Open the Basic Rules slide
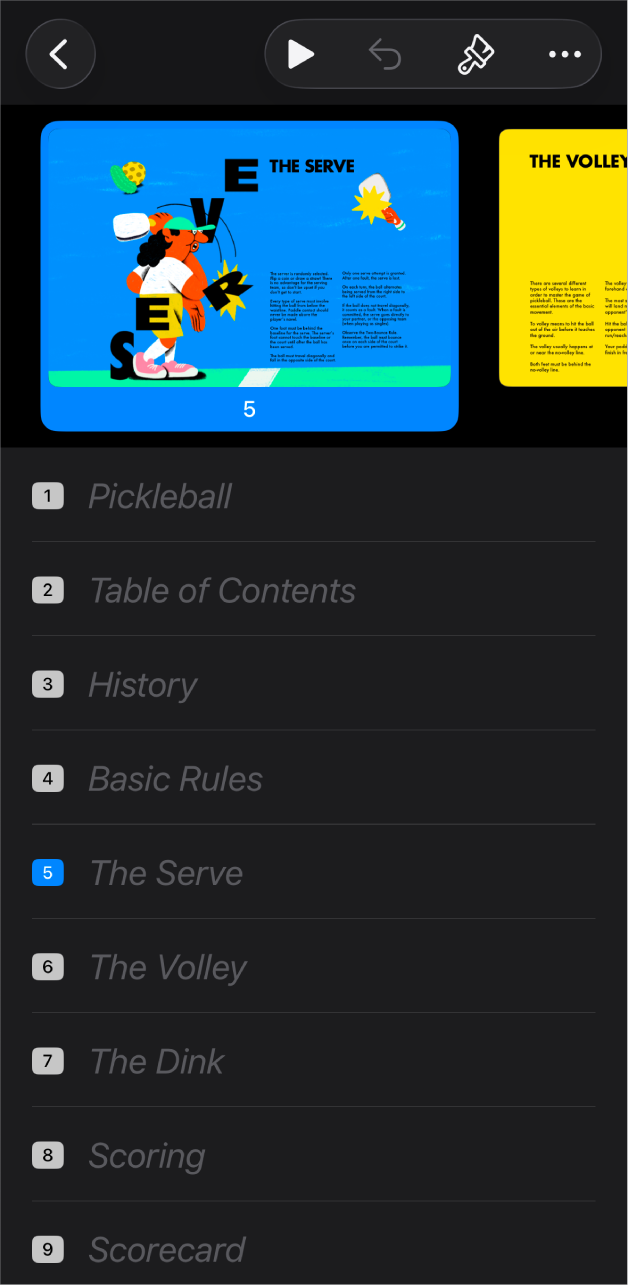 click(176, 779)
